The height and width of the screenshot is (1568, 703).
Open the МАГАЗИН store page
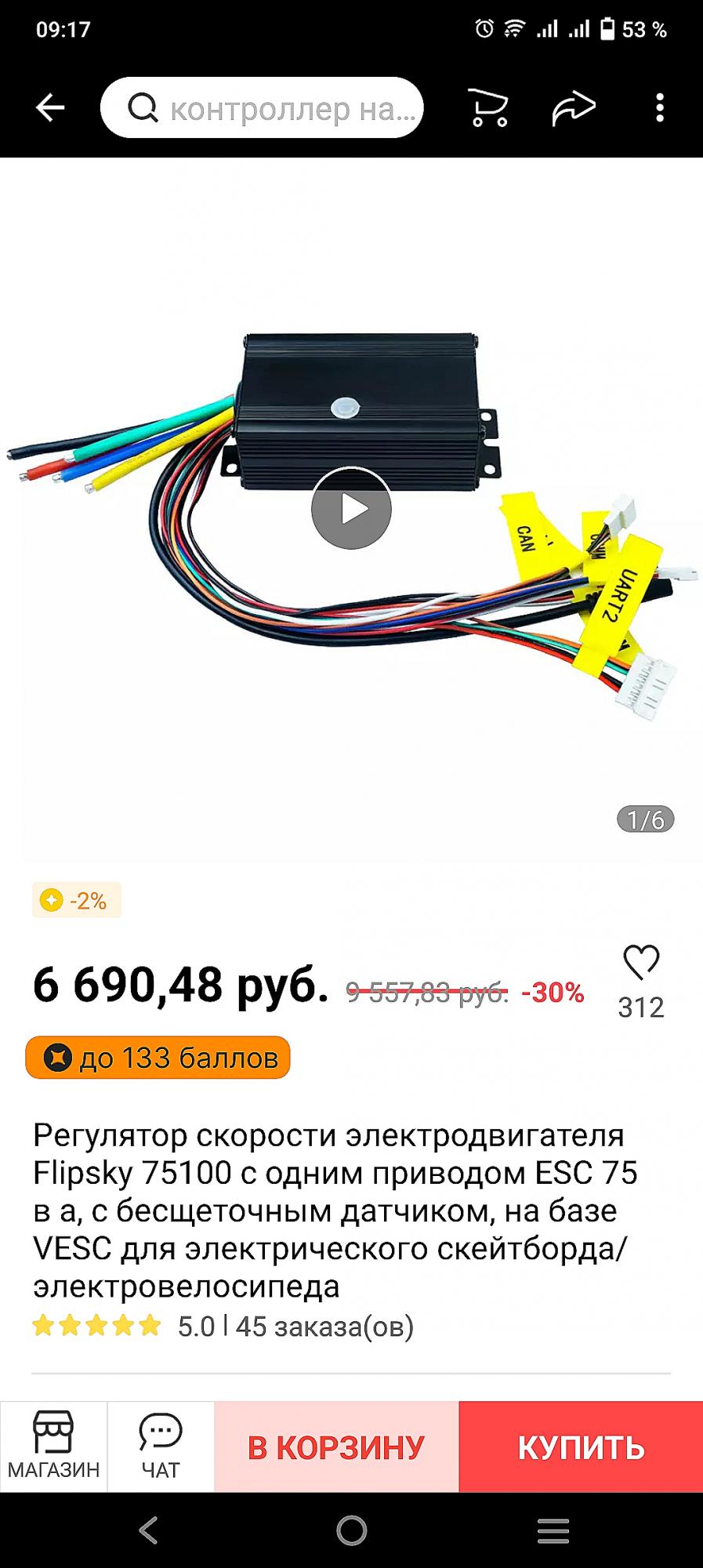coord(53,1446)
